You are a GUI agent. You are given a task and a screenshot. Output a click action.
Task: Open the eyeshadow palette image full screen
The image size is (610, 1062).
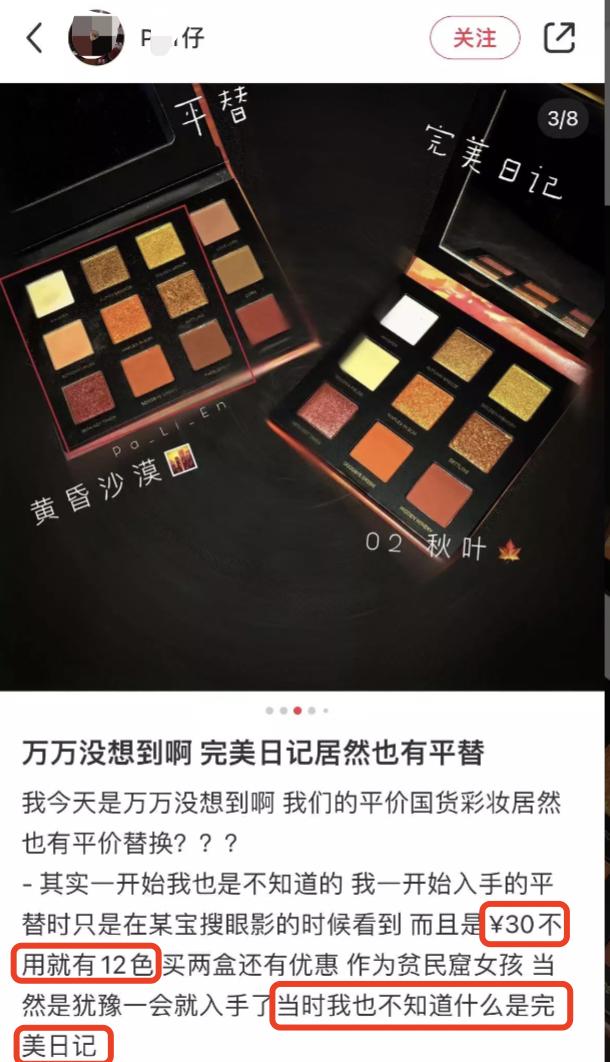point(304,385)
